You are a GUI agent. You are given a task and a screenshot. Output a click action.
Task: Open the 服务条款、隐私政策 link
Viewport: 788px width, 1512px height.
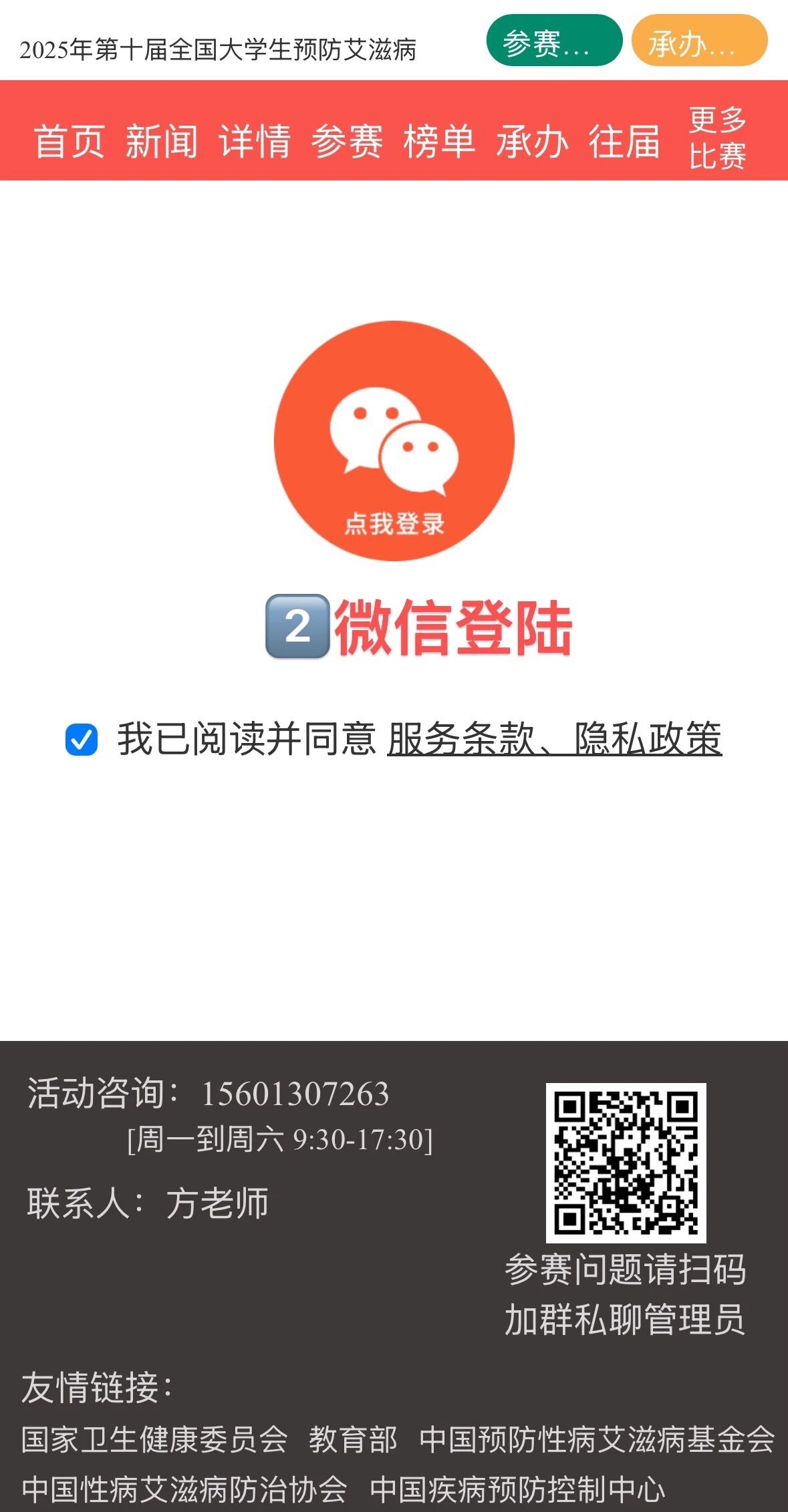point(554,739)
